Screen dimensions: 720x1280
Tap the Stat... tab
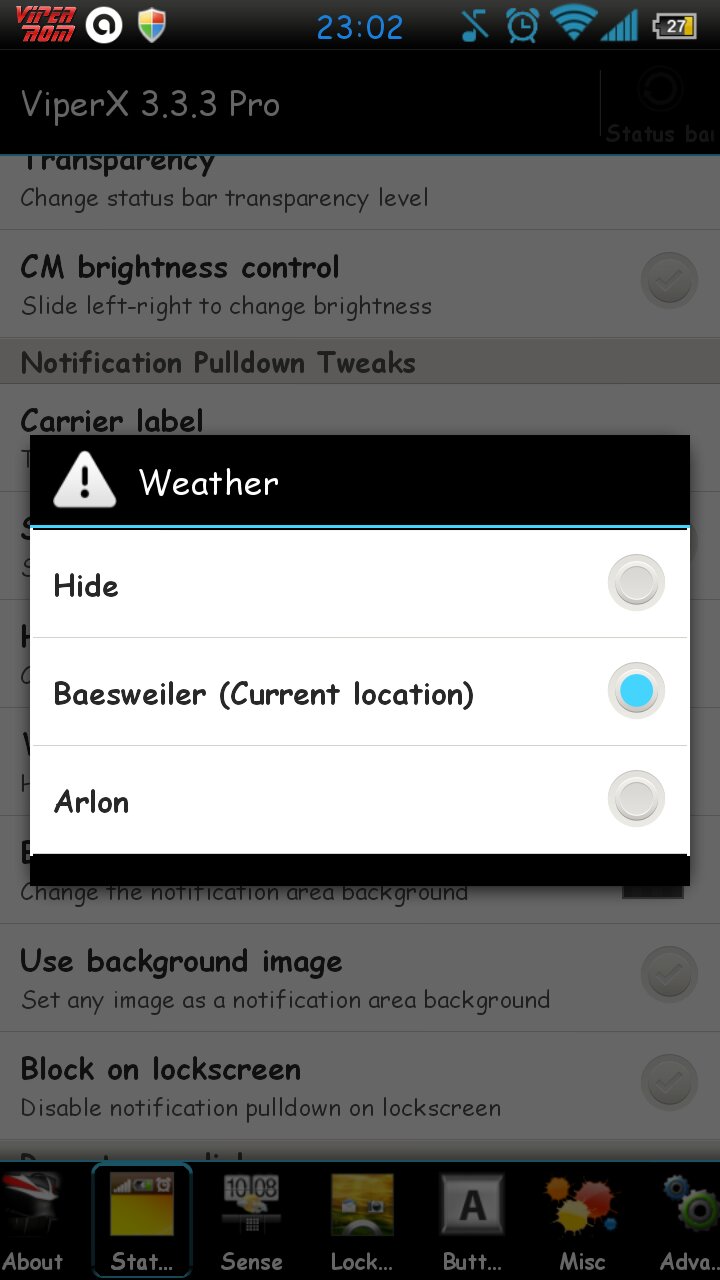[141, 1222]
